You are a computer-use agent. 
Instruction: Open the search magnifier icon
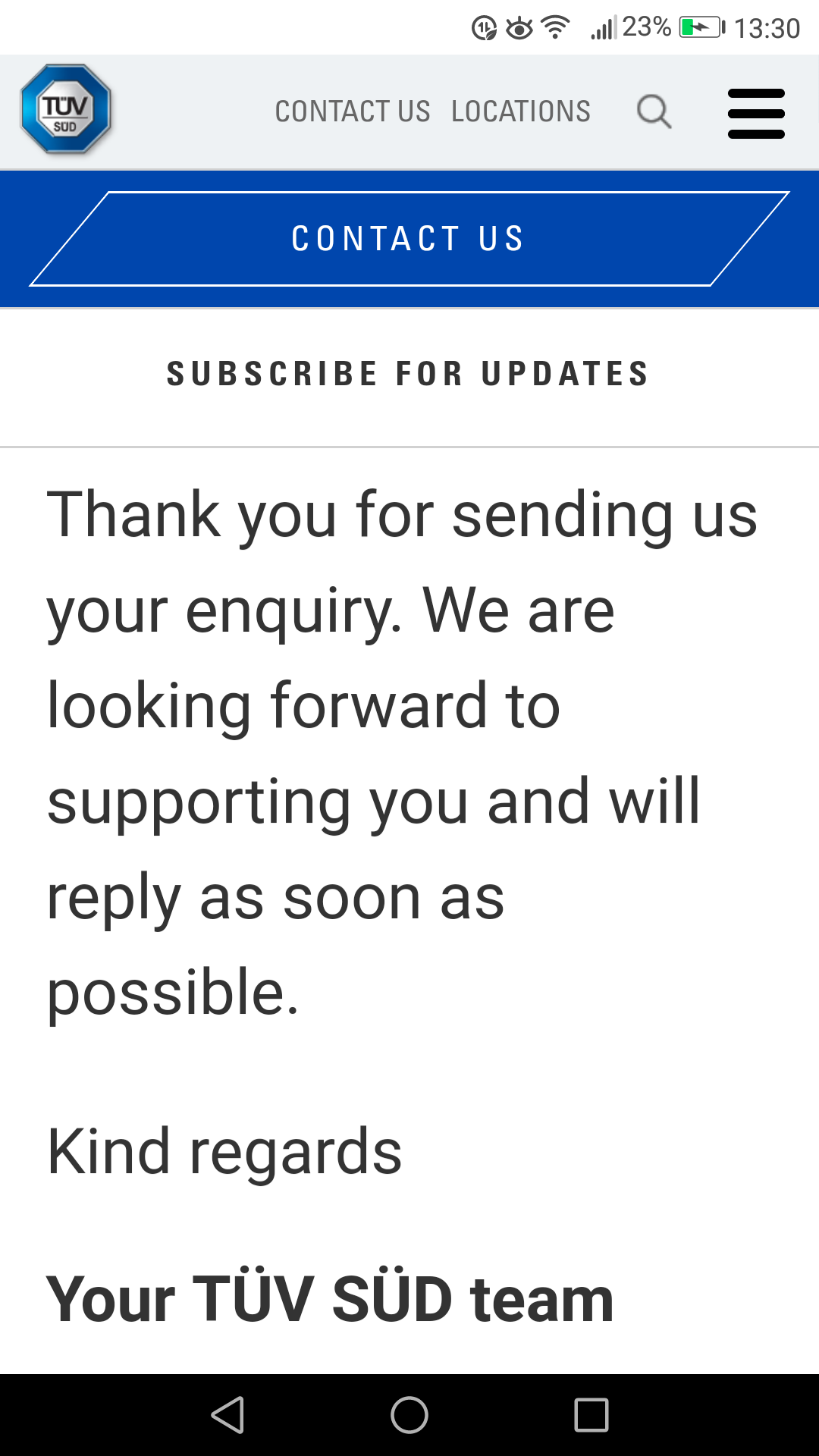654,112
